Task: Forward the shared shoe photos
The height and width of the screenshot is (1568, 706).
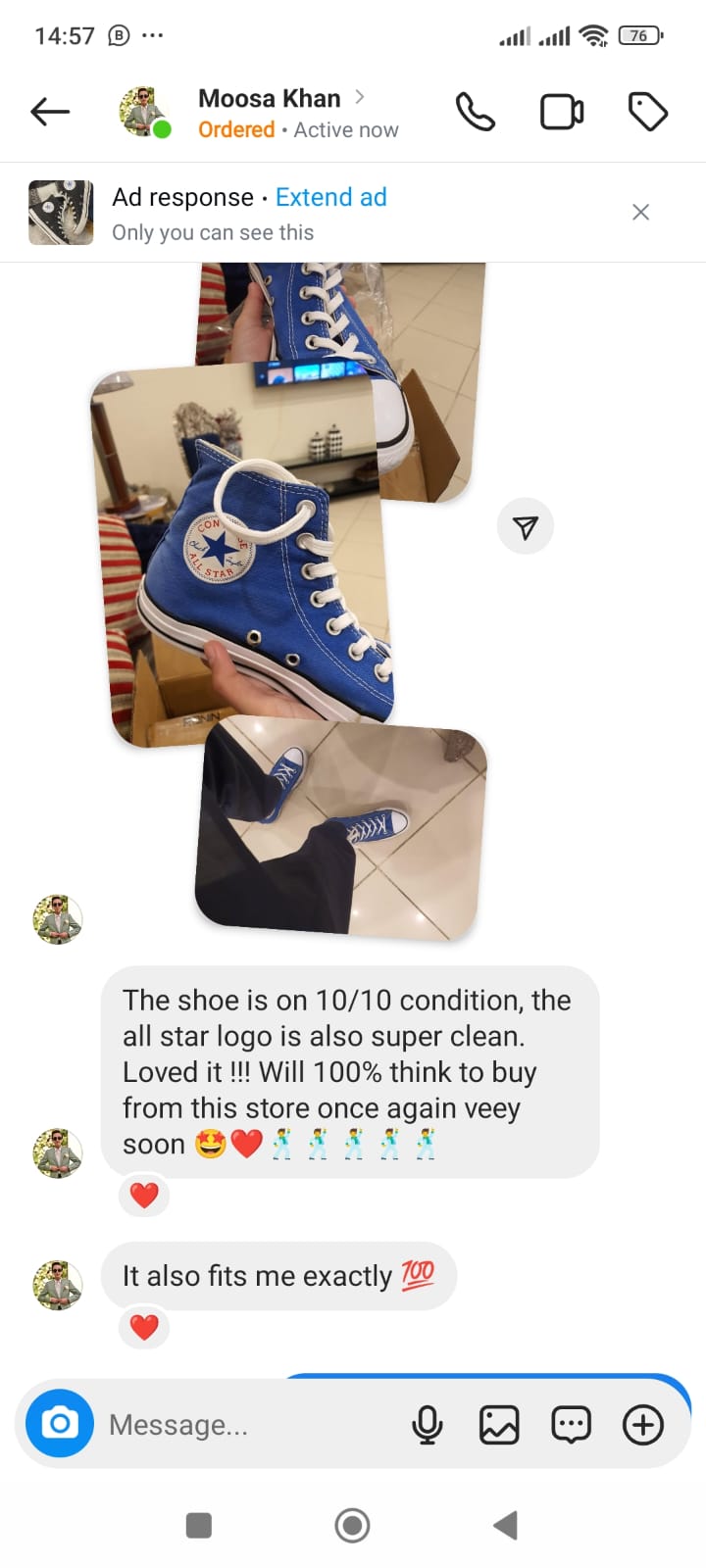Action: click(x=526, y=527)
